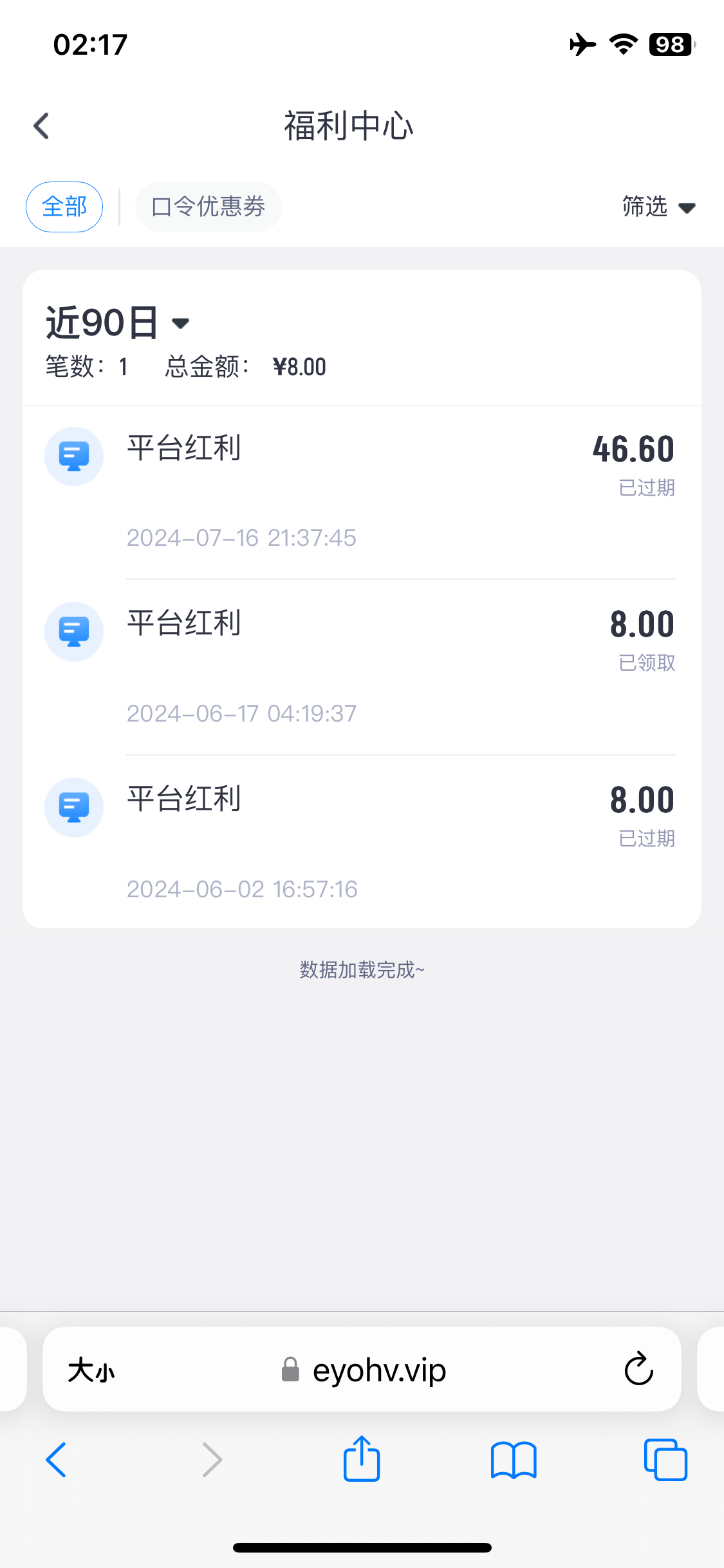Screen dimensions: 724x1568
Task: Open Safari's share sheet
Action: click(362, 1460)
